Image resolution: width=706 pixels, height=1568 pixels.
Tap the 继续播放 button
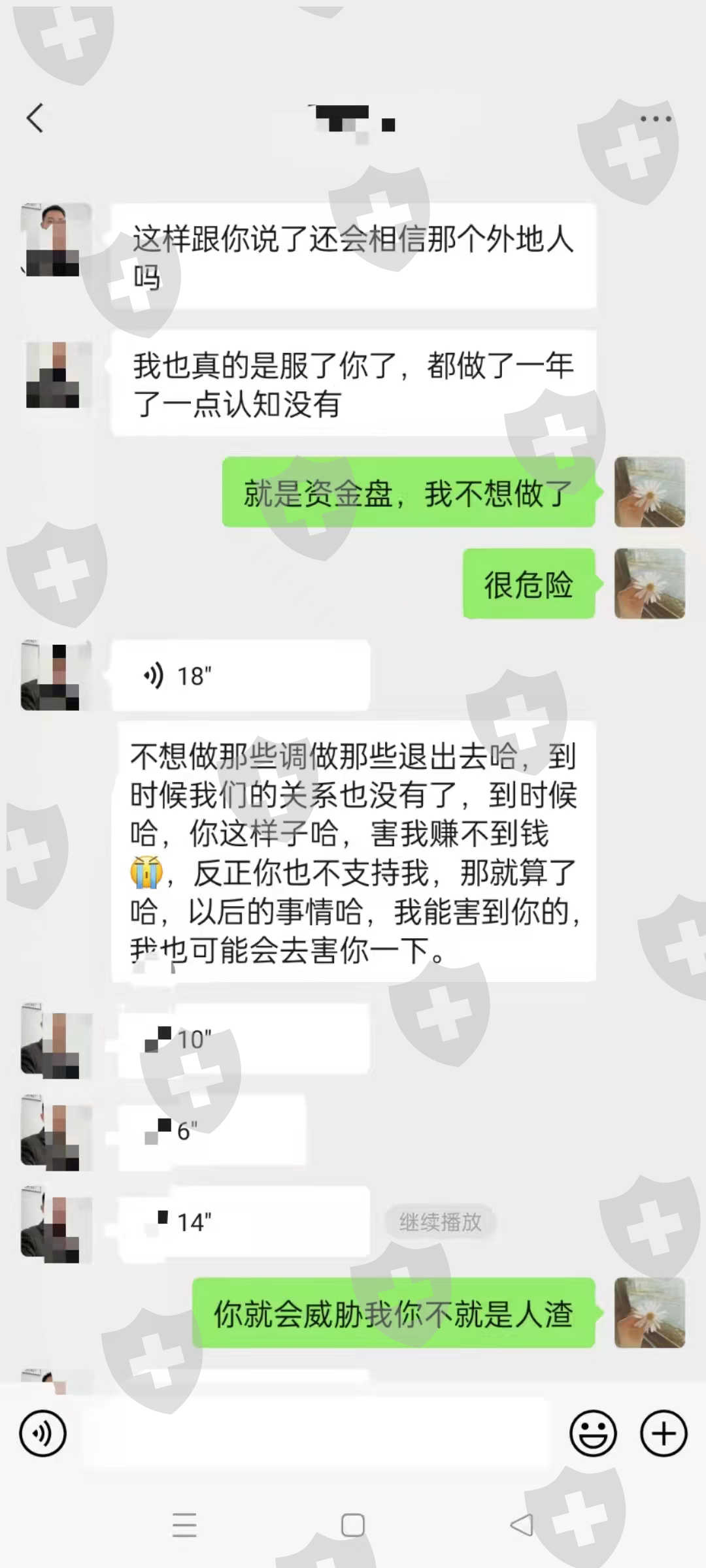pos(441,1222)
